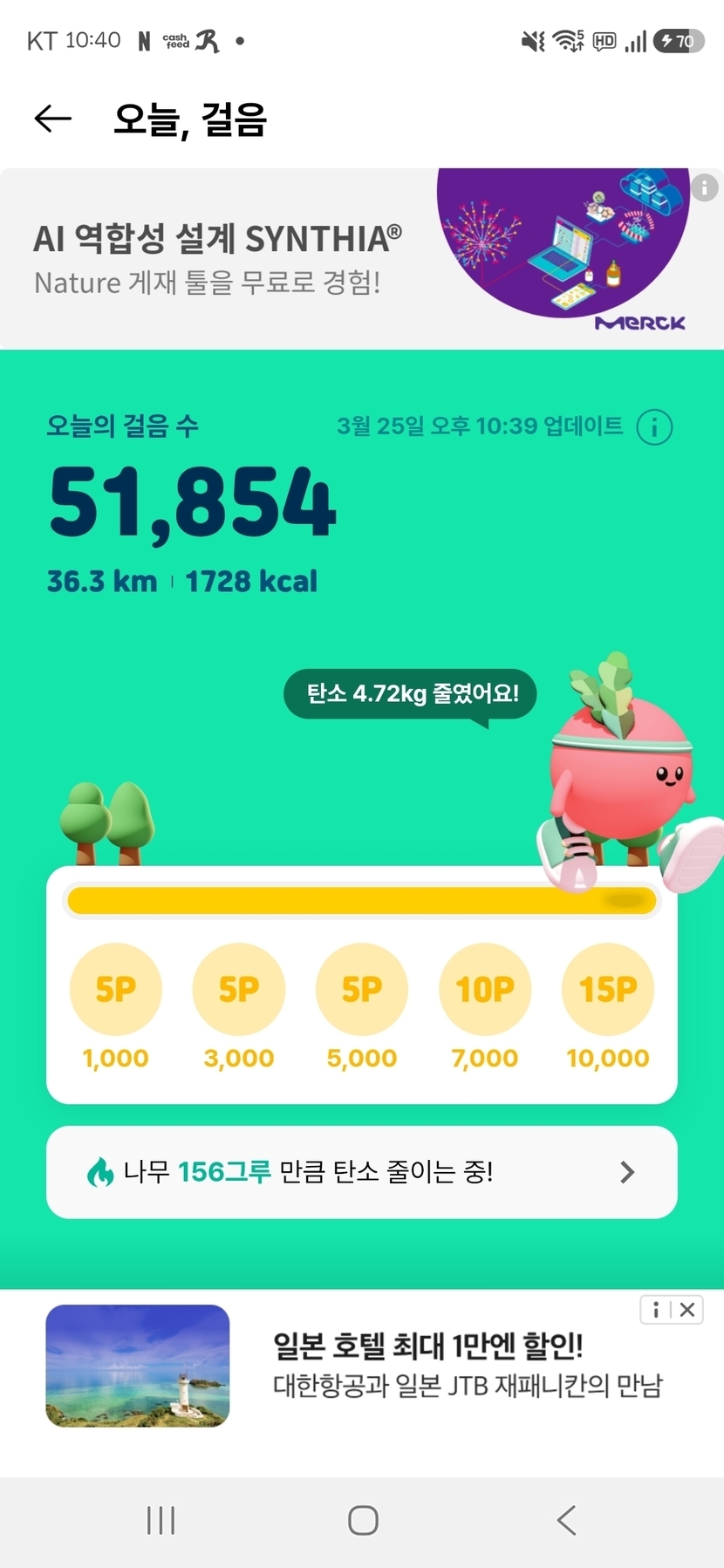The image size is (724, 1568).
Task: Close the Japan hotel ad banner
Action: coord(687,1309)
